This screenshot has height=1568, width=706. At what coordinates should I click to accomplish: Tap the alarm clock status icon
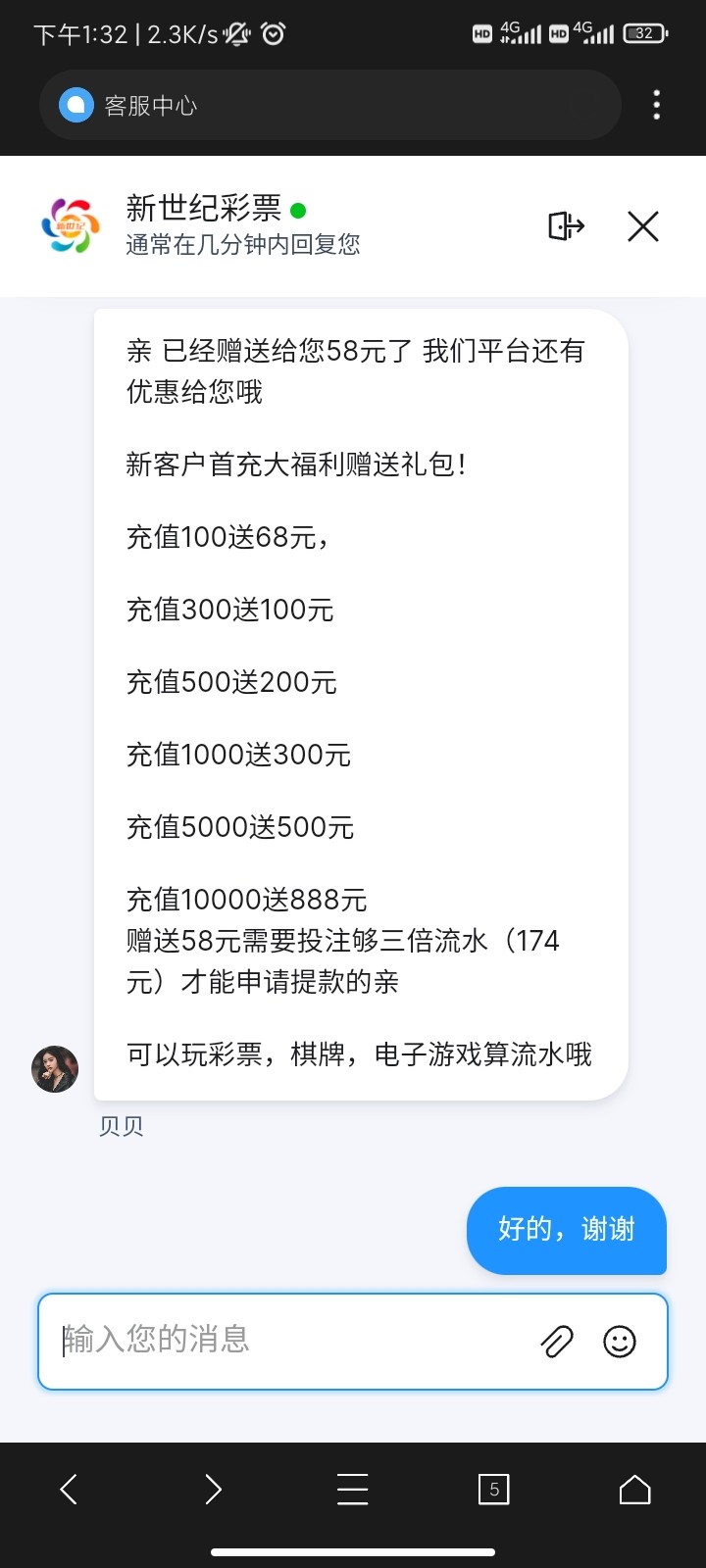click(272, 32)
